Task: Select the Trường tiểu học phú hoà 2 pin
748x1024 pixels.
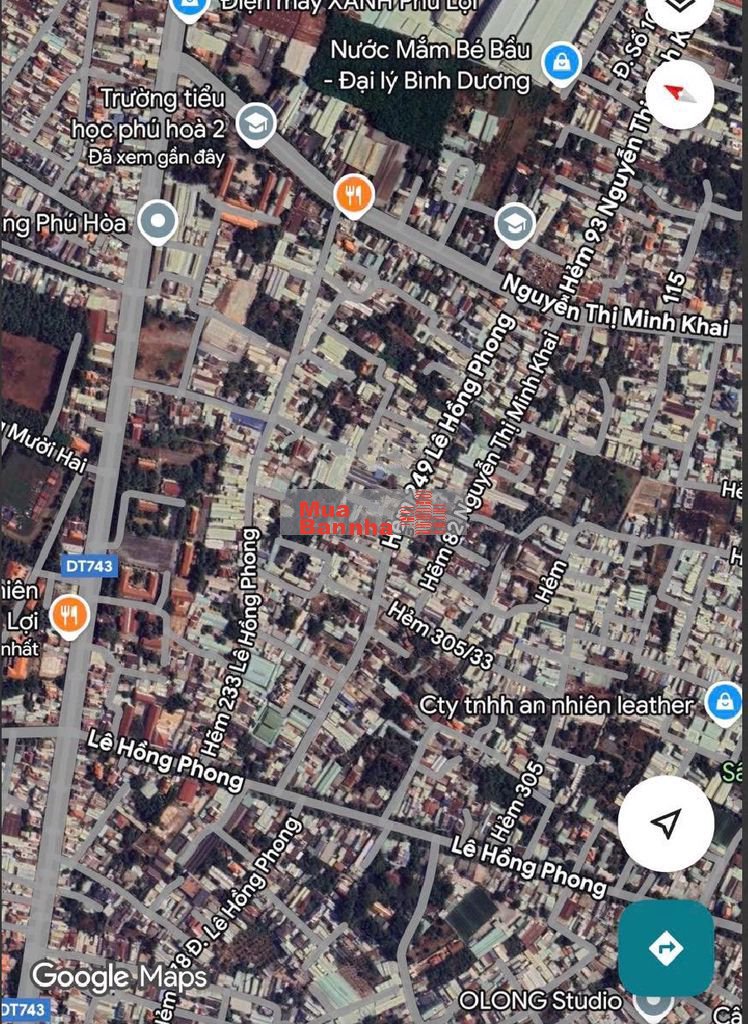Action: pyautogui.click(x=258, y=122)
